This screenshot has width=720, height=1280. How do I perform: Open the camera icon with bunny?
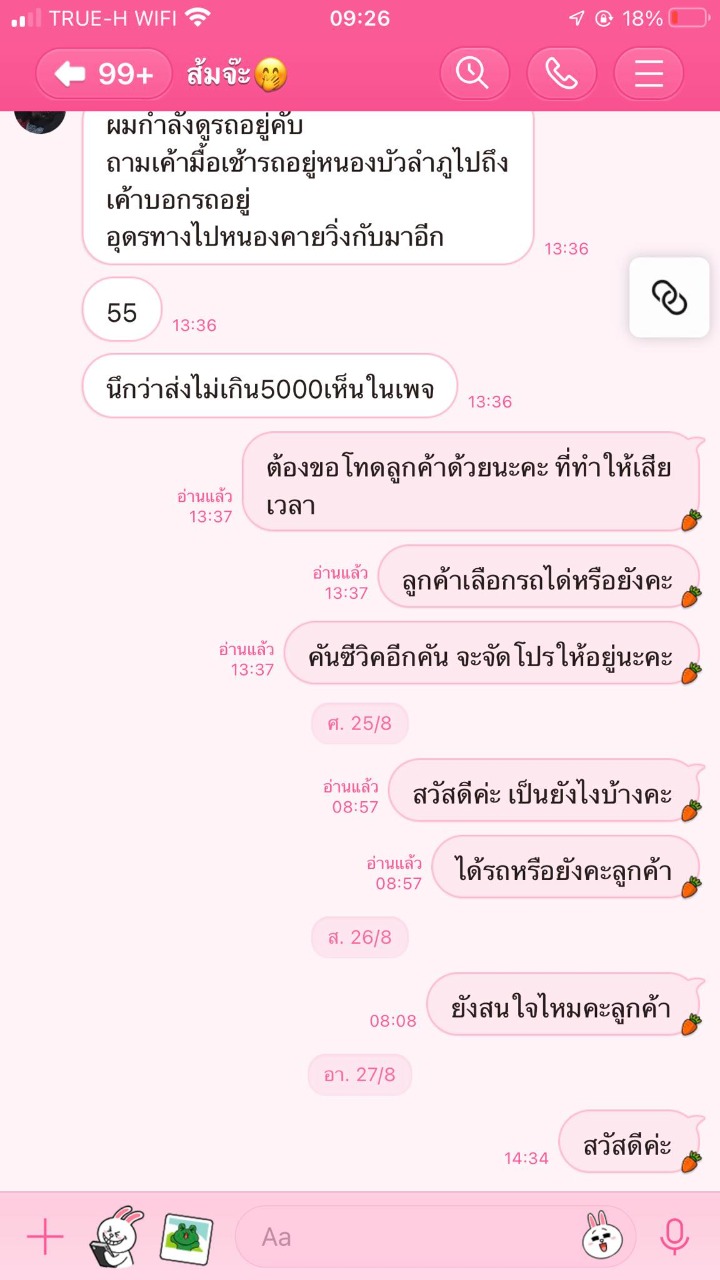click(x=115, y=1237)
